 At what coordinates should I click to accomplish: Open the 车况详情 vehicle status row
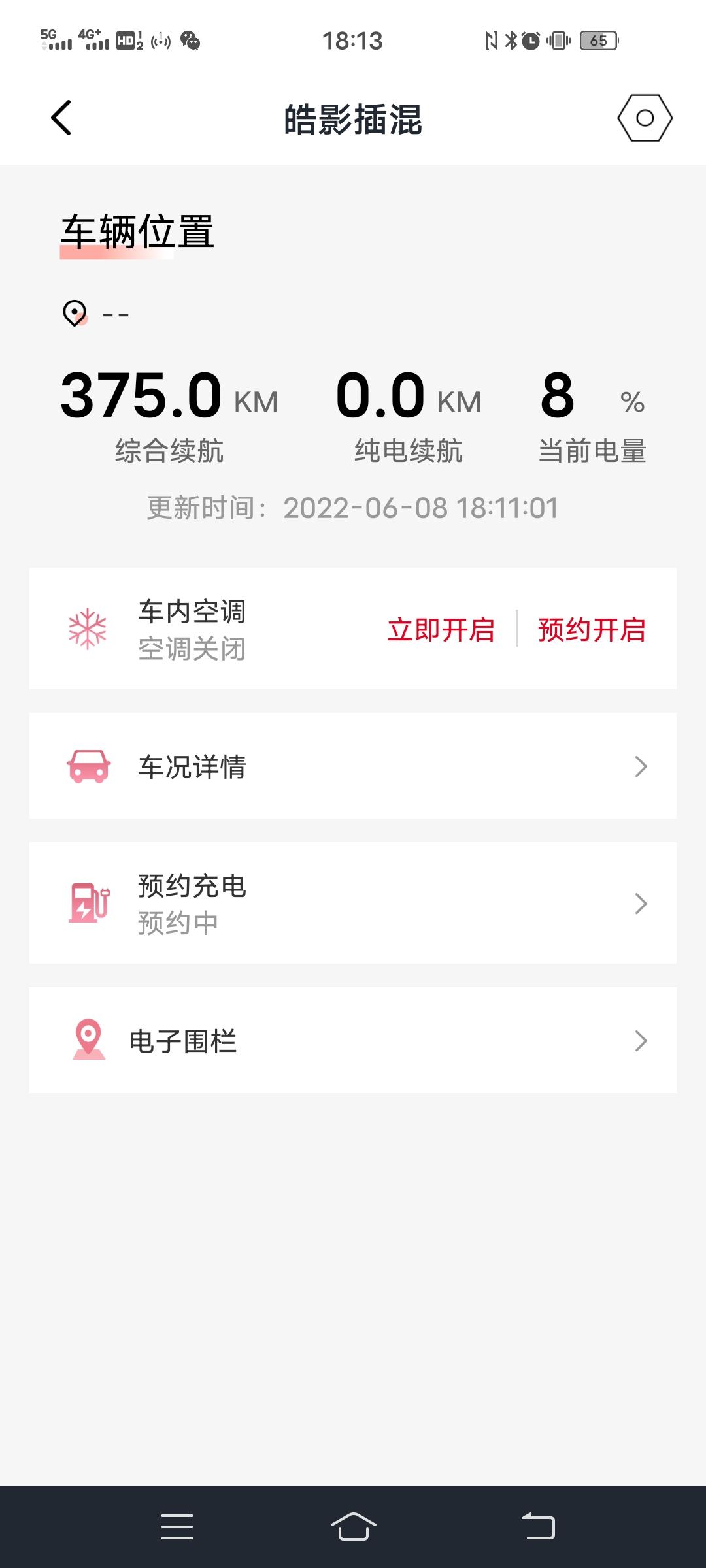[x=353, y=766]
